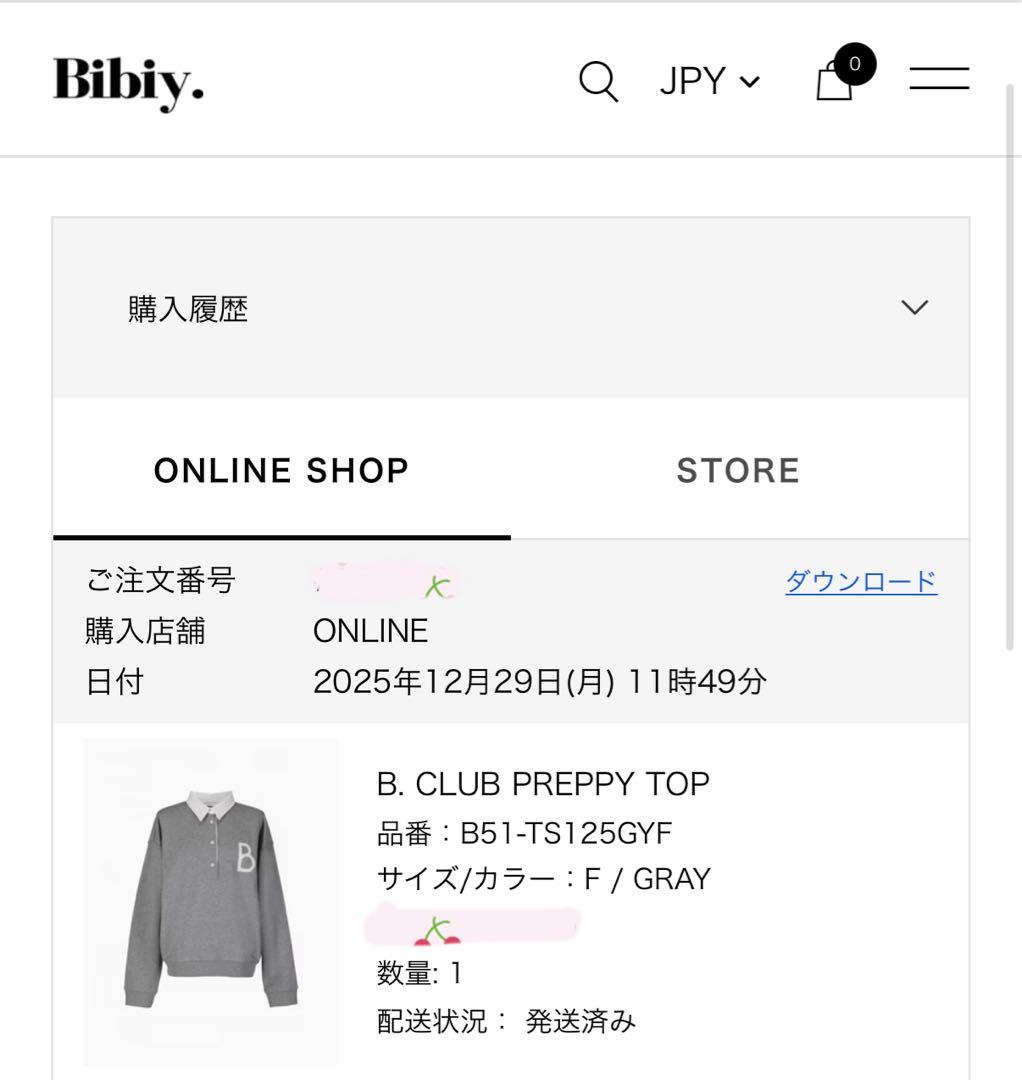The width and height of the screenshot is (1022, 1080).
Task: Click the cart badge showing 0 items
Action: coord(857,62)
